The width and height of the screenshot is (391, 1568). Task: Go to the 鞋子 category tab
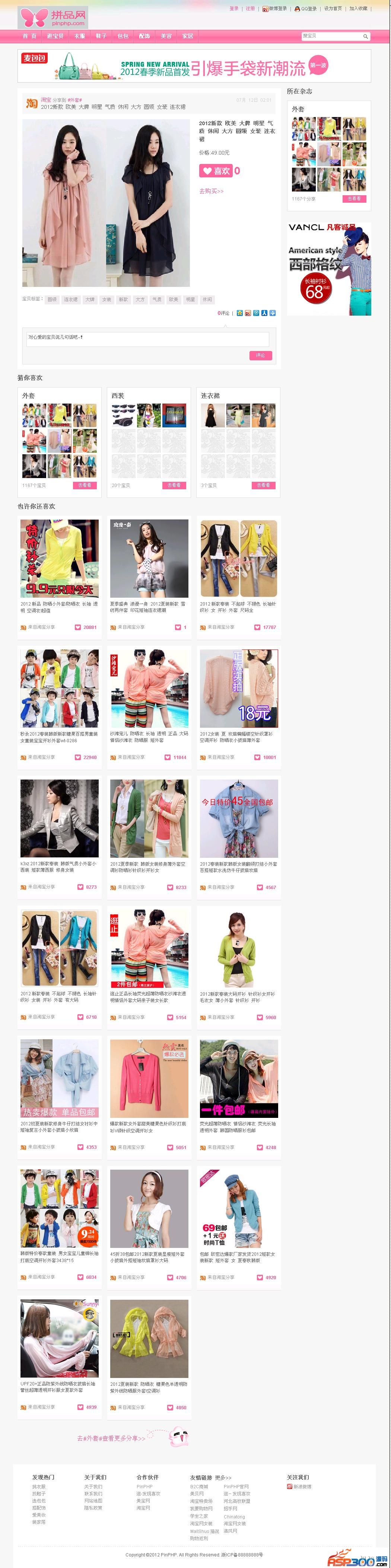pos(101,36)
